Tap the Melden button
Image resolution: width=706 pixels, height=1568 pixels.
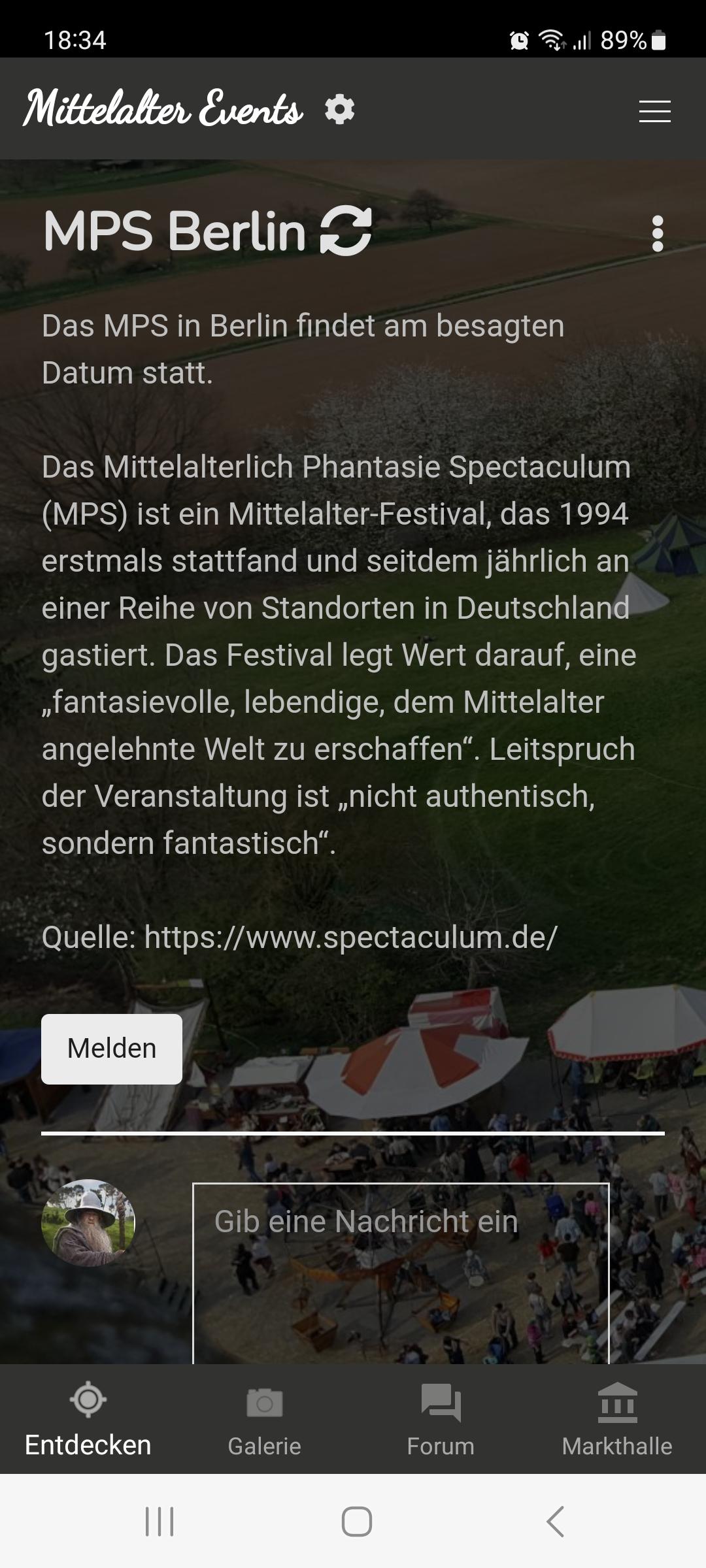(x=112, y=1049)
